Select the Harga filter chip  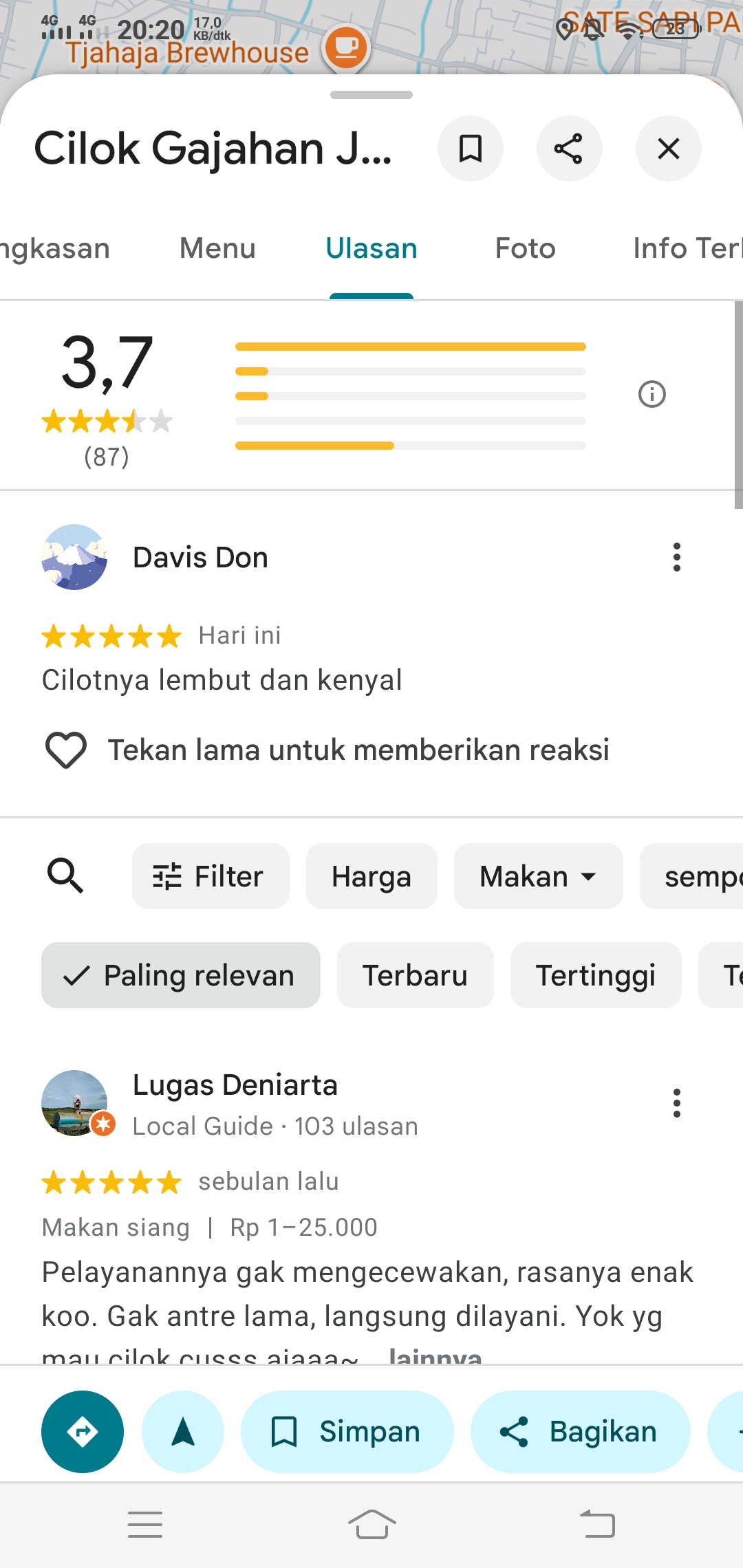[371, 876]
